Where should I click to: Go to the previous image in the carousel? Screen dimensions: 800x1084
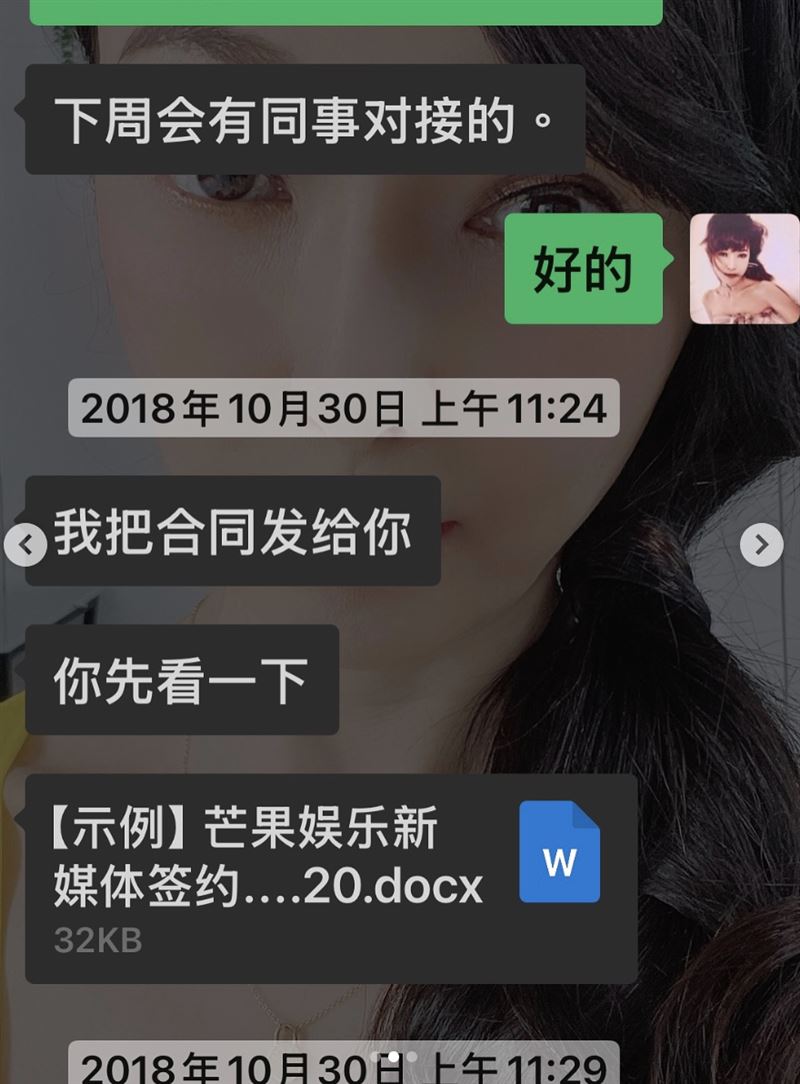click(26, 545)
